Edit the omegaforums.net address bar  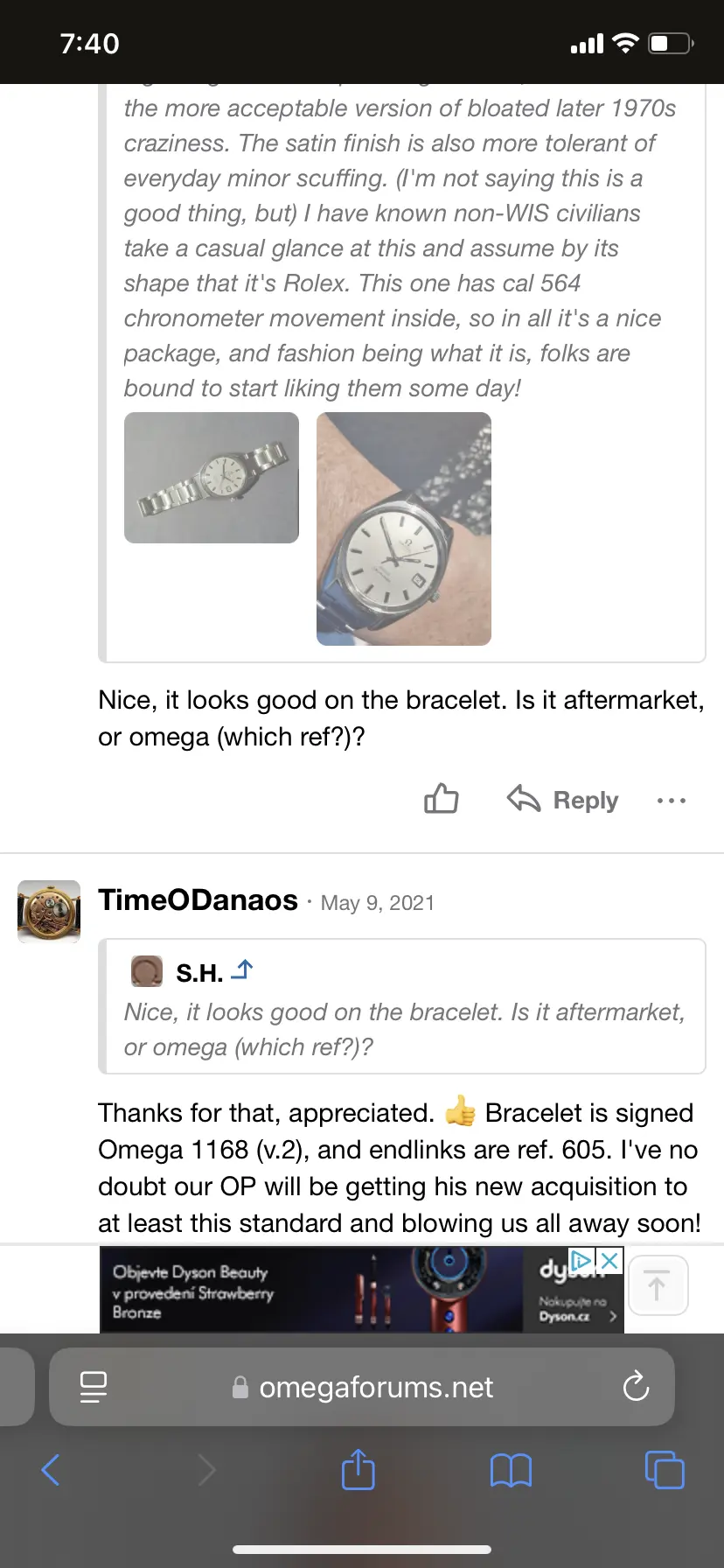tap(376, 1387)
